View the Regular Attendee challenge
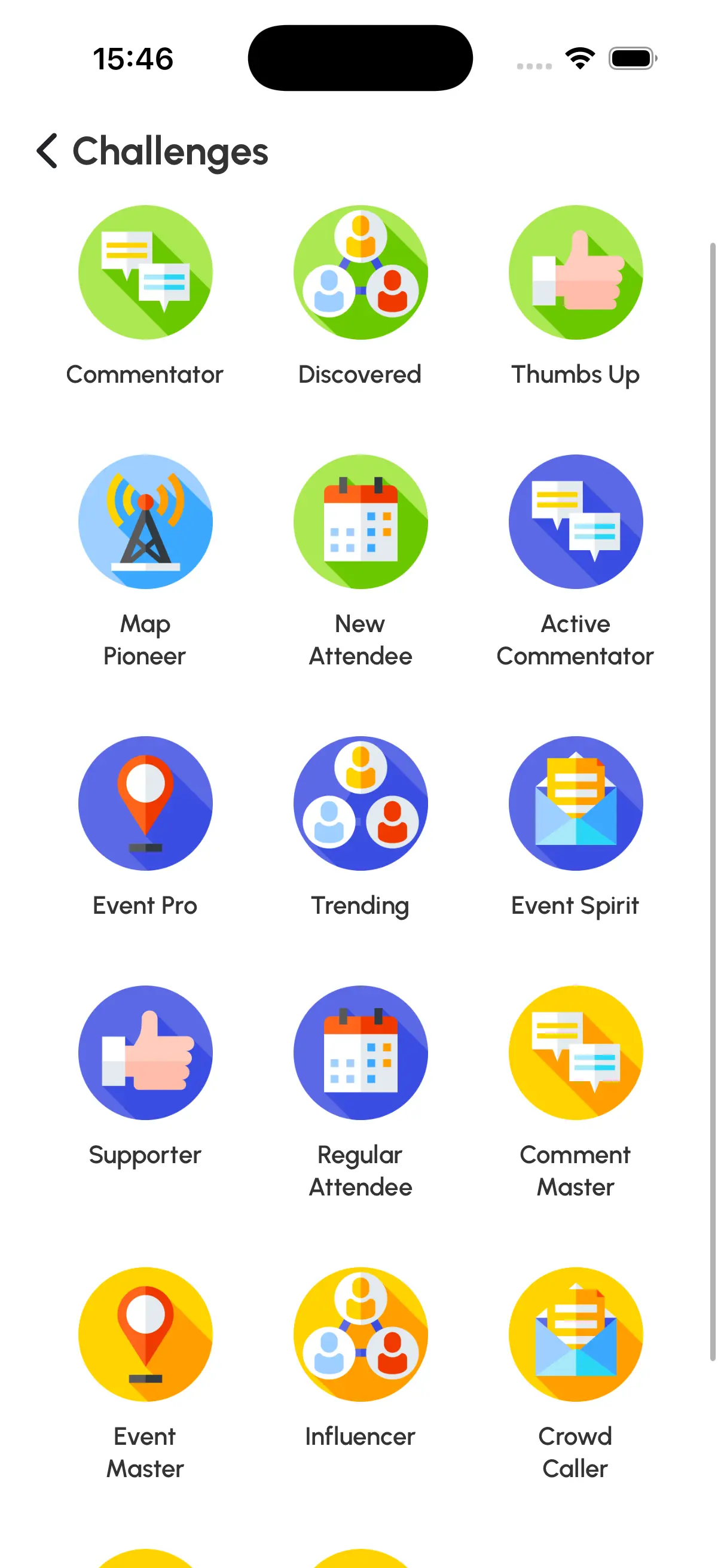Screen dimensions: 721x1568 (x=360, y=1053)
